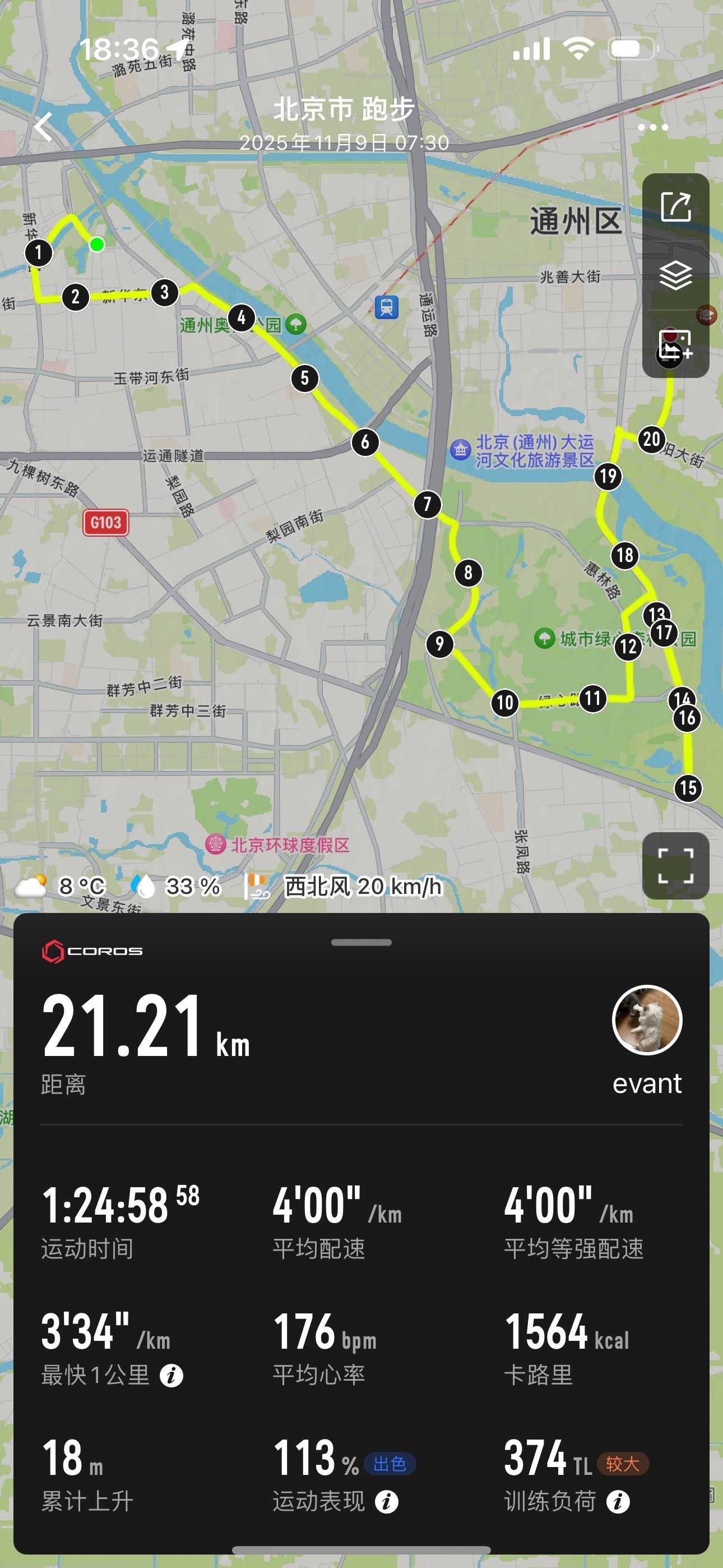Viewport: 723px width, 1568px height.
Task: Tap the 出色 performance badge
Action: pyautogui.click(x=390, y=1461)
